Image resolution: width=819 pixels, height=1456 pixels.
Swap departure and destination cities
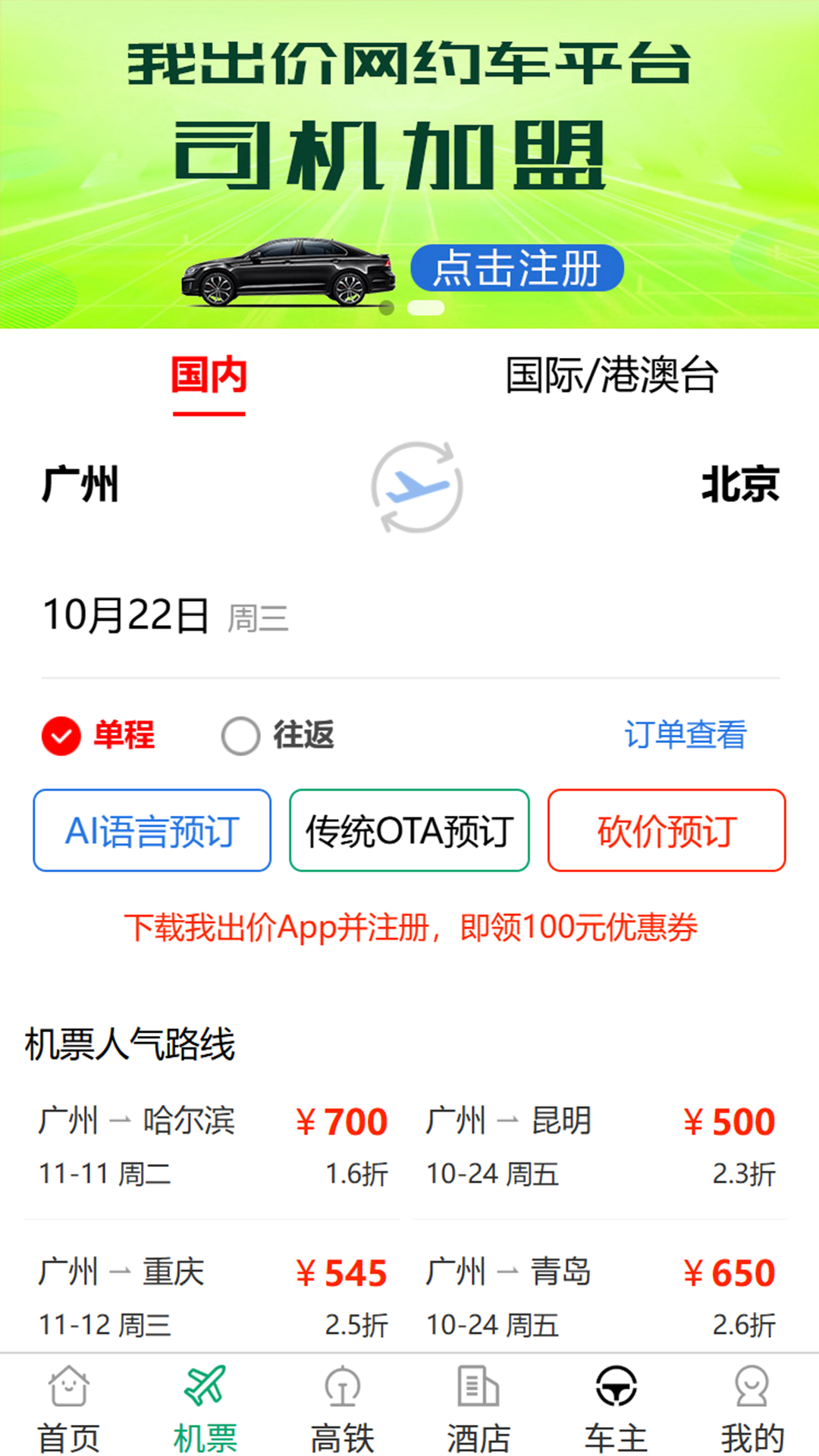coord(416,488)
